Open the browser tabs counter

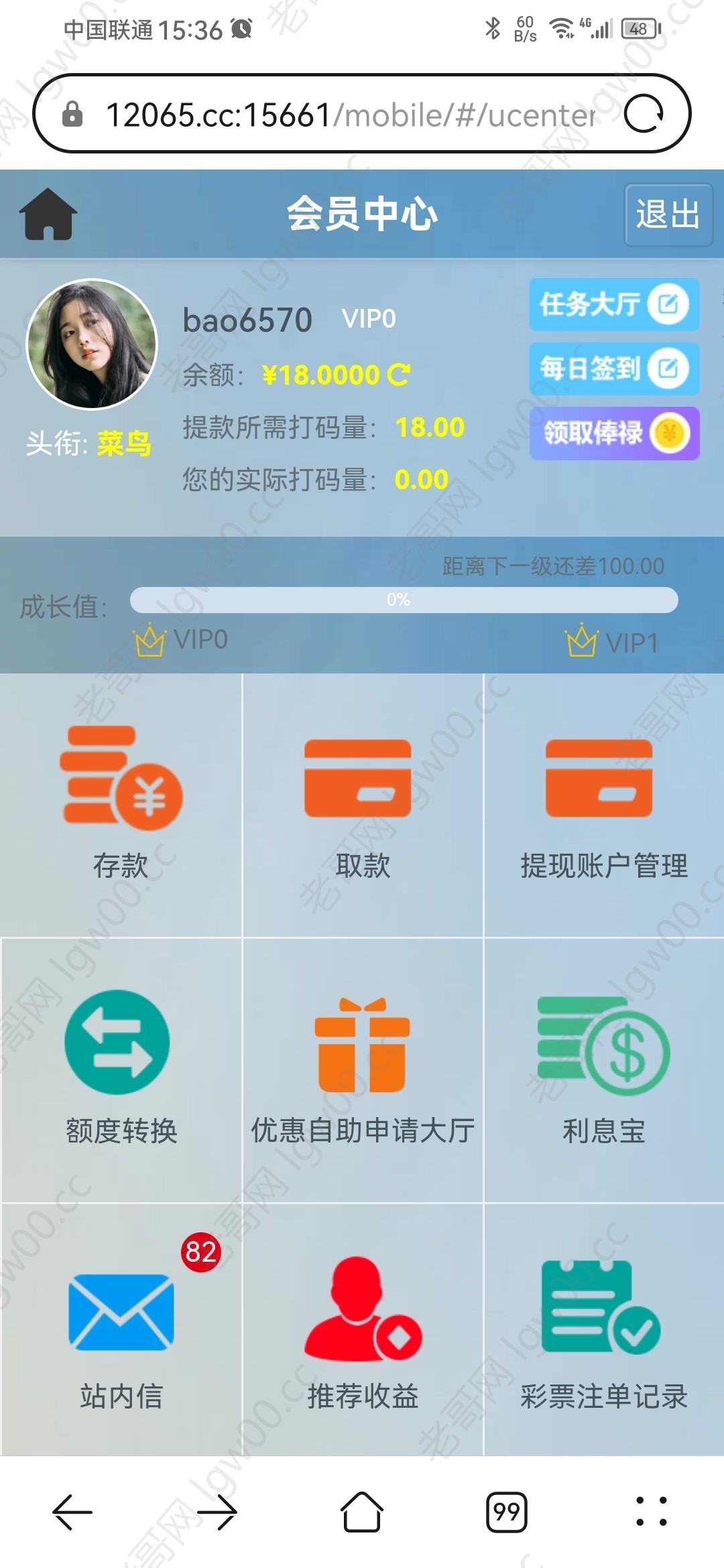click(506, 1512)
